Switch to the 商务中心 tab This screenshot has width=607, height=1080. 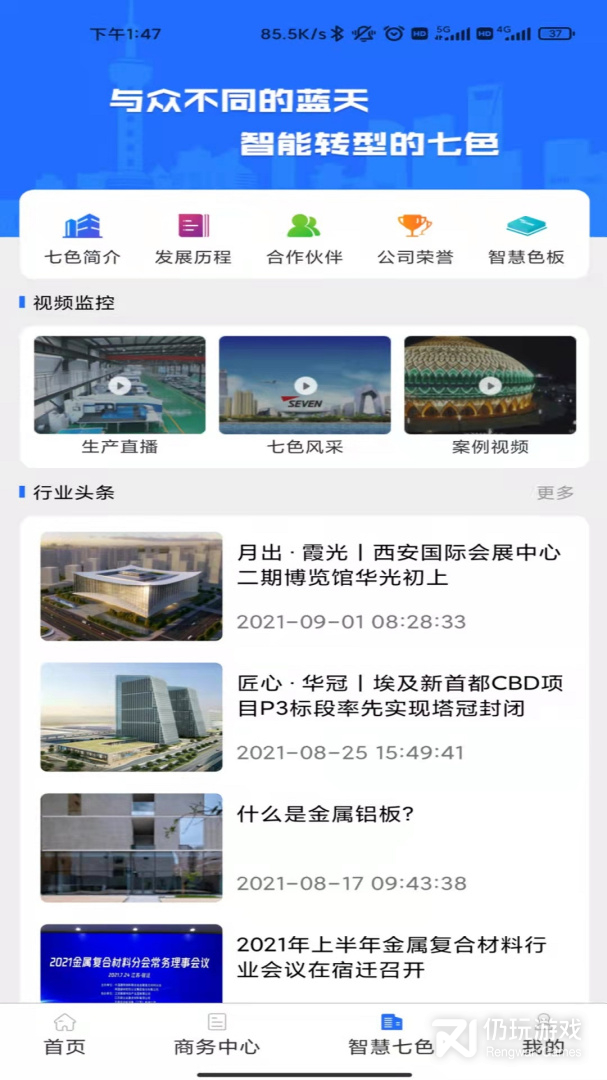coord(216,1034)
